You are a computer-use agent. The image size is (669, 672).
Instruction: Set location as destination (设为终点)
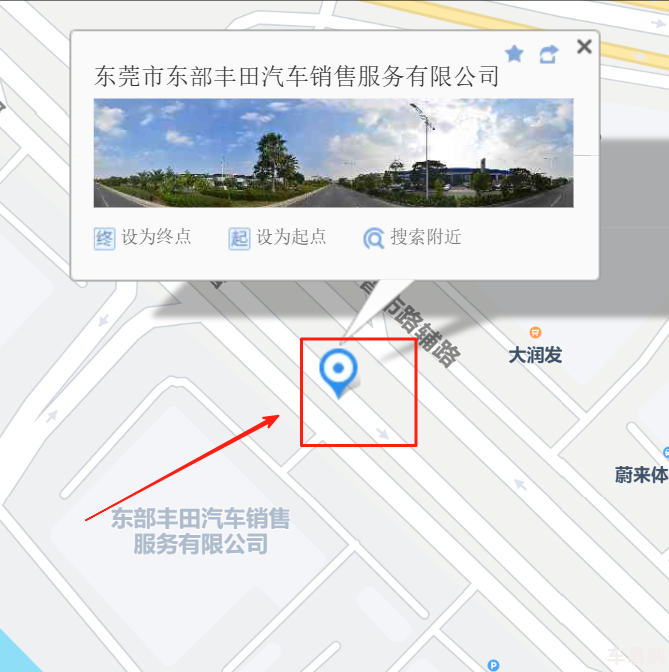coord(143,238)
